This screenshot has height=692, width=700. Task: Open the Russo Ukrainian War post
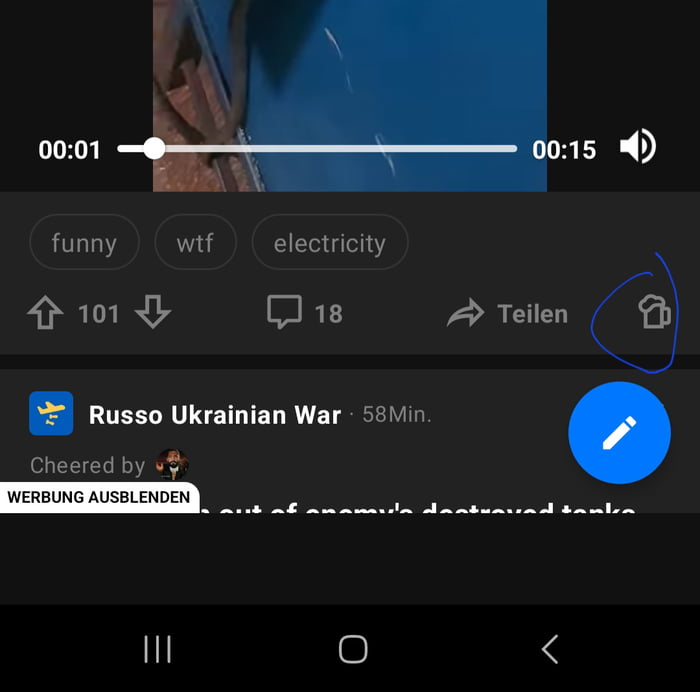(214, 414)
